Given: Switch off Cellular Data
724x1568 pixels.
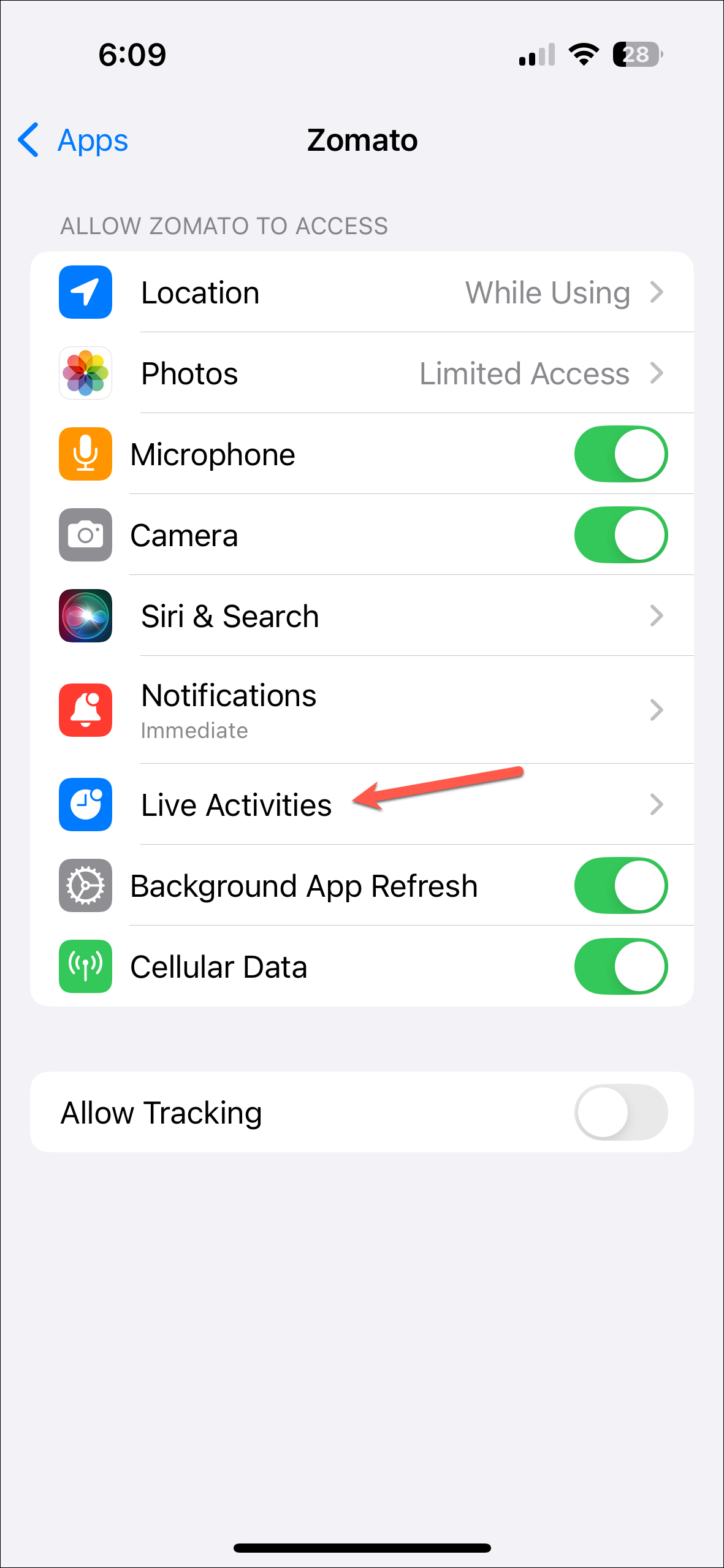Looking at the screenshot, I should point(620,967).
